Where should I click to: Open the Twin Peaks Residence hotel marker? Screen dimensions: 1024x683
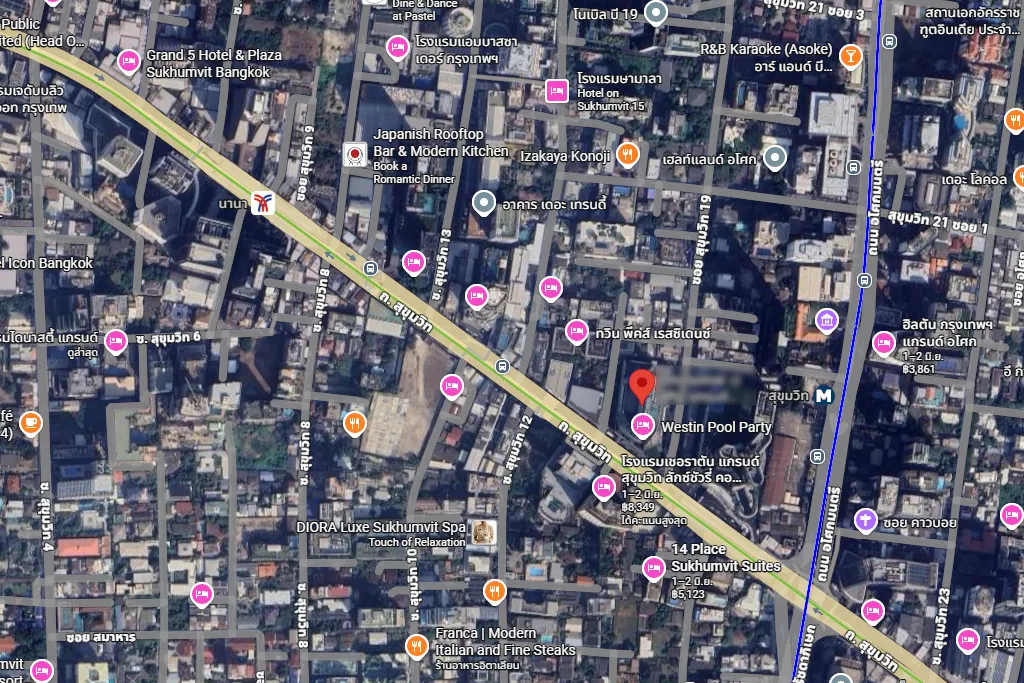tap(577, 333)
